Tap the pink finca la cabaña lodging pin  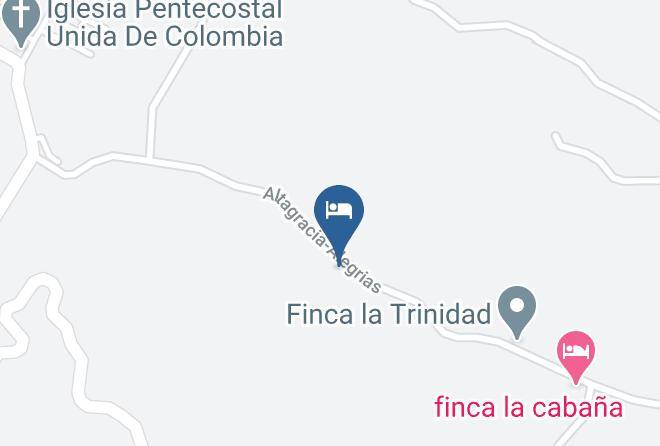click(x=575, y=356)
